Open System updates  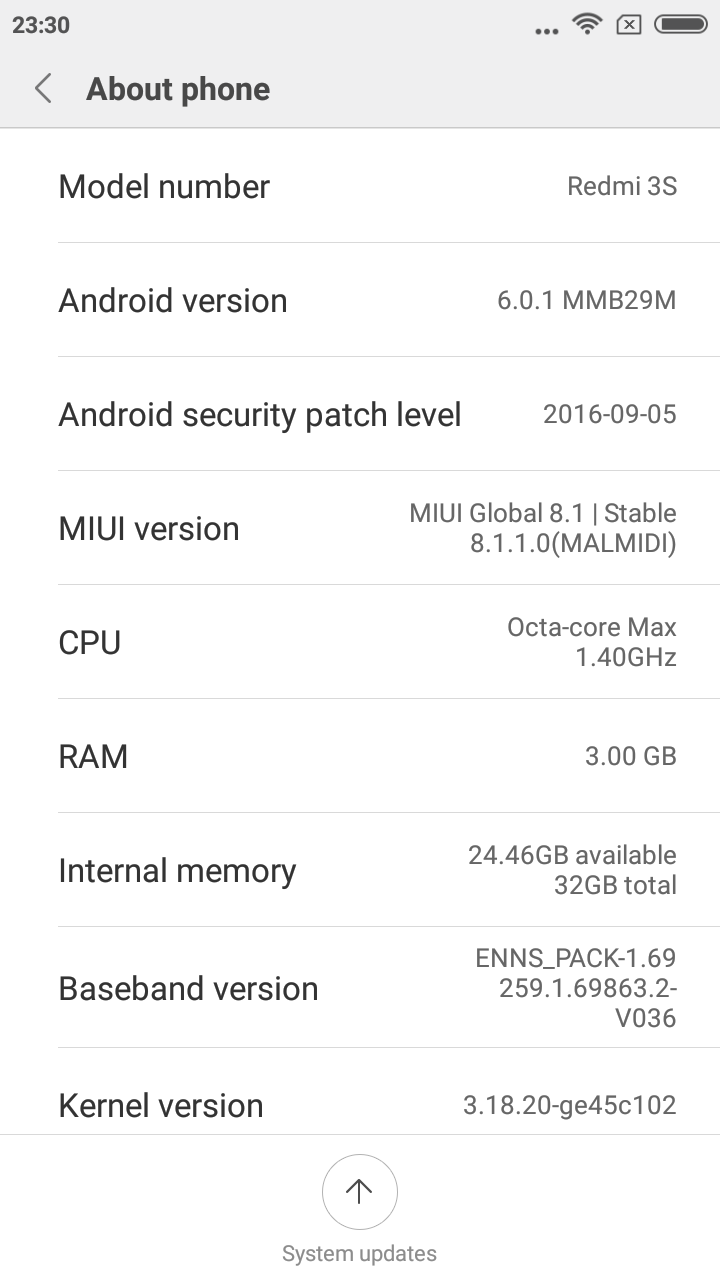point(359,1192)
